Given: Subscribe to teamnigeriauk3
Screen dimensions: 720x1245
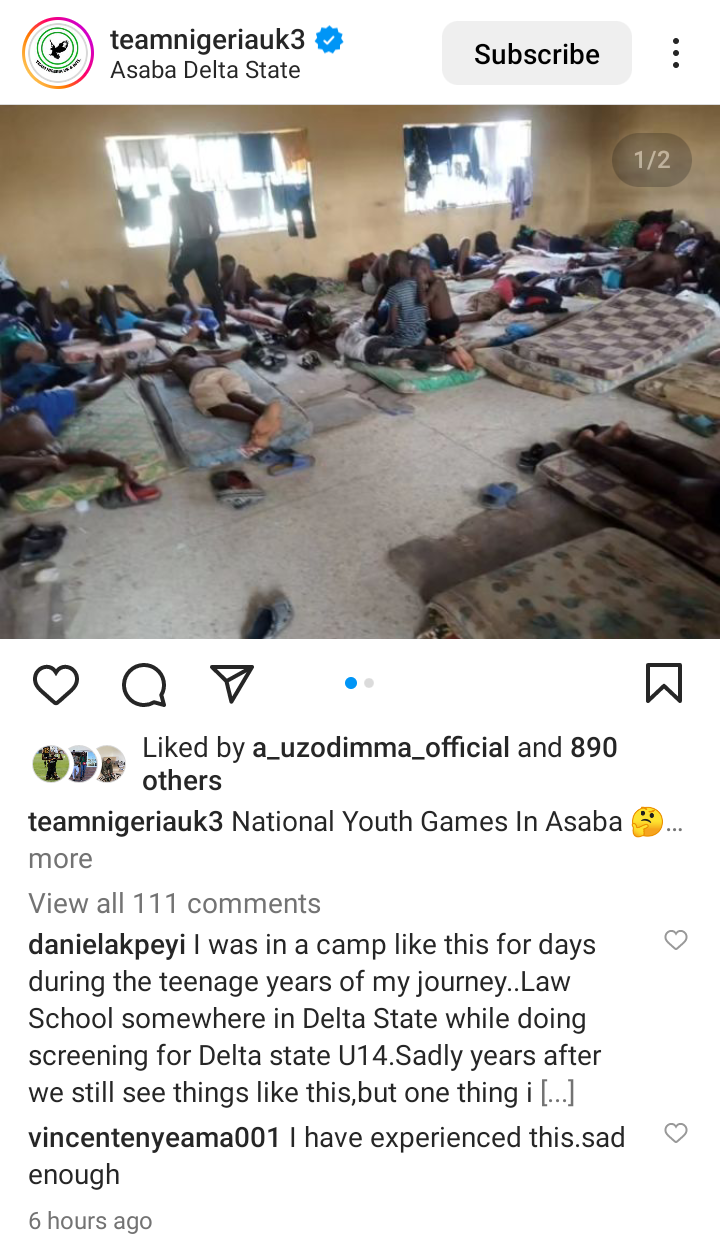Looking at the screenshot, I should 537,53.
